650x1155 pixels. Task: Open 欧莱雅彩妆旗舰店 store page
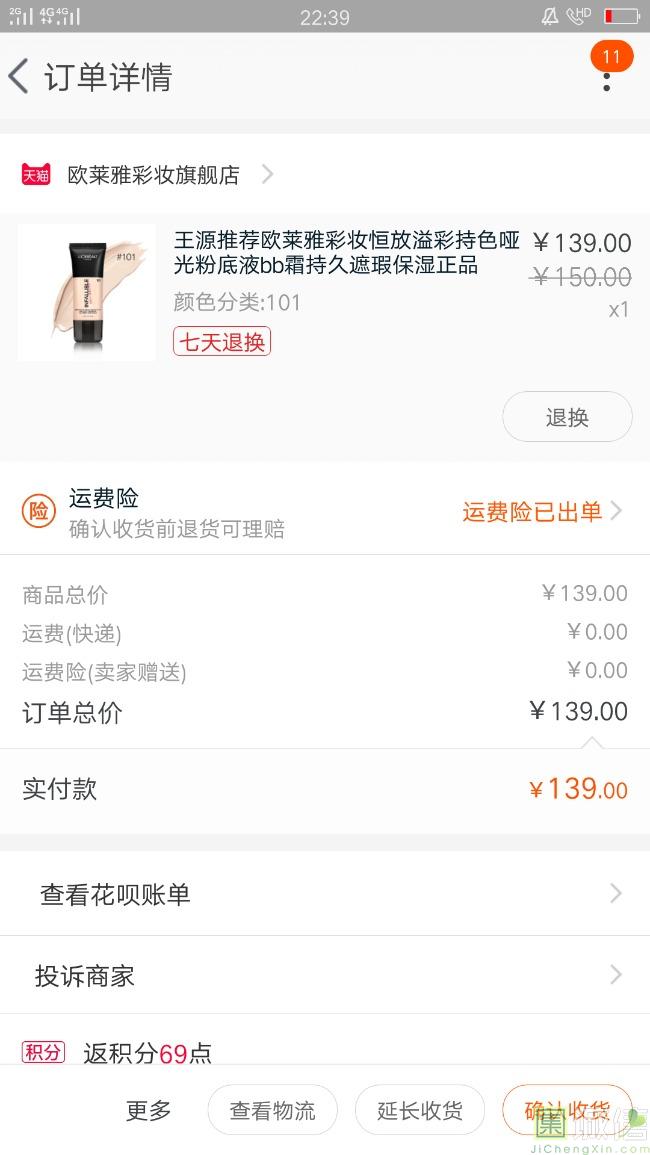[153, 175]
